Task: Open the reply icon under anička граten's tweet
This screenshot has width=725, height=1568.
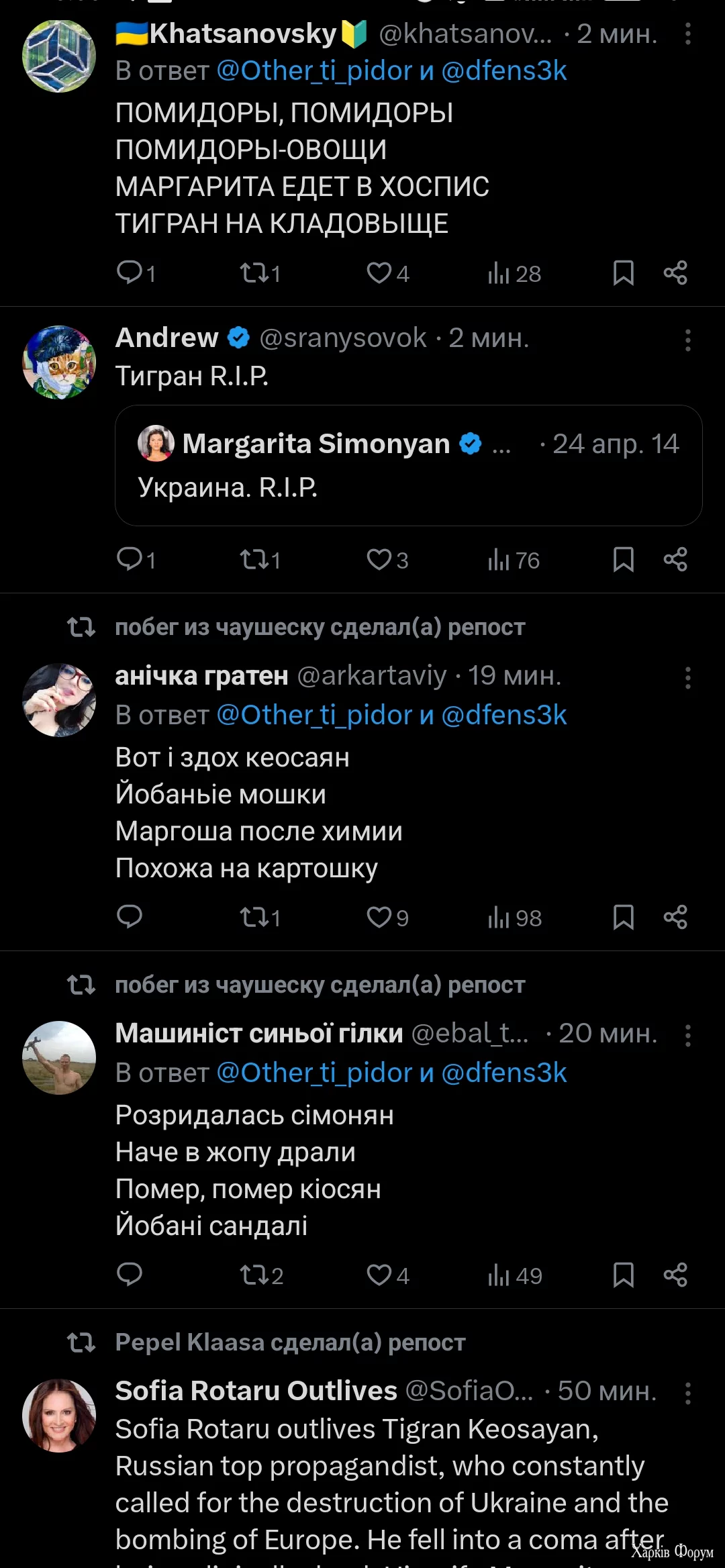Action: click(x=131, y=917)
